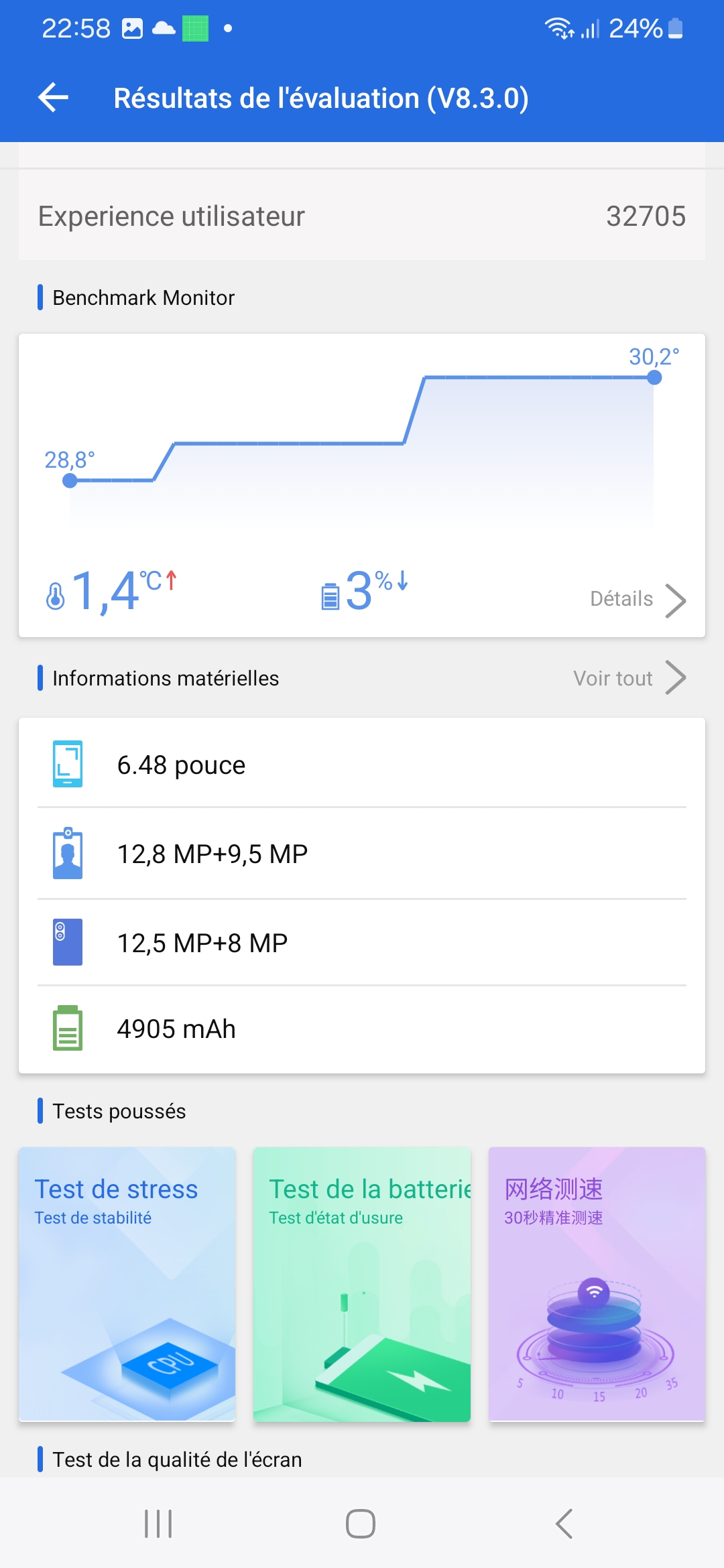Go back using the top arrow

tap(54, 98)
